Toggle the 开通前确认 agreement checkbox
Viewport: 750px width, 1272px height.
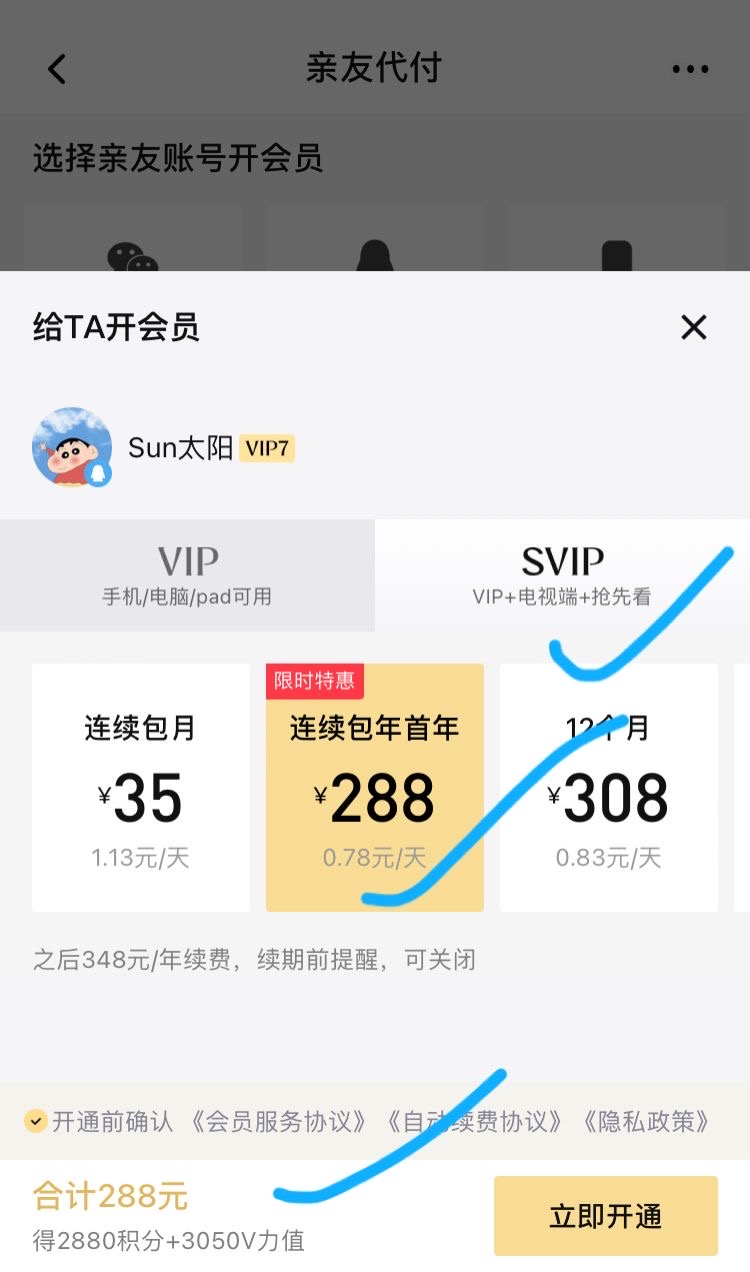(x=36, y=1121)
